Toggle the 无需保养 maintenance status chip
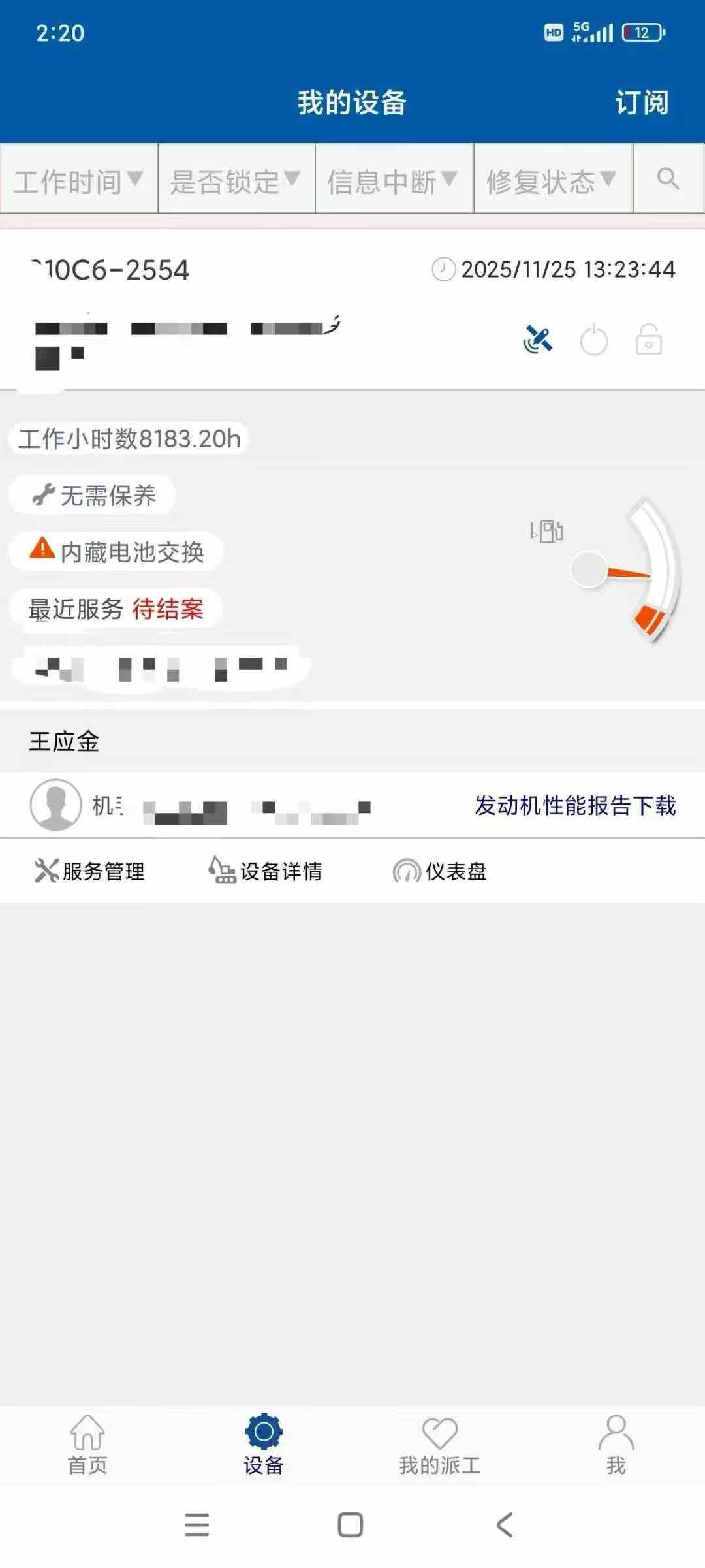 91,495
